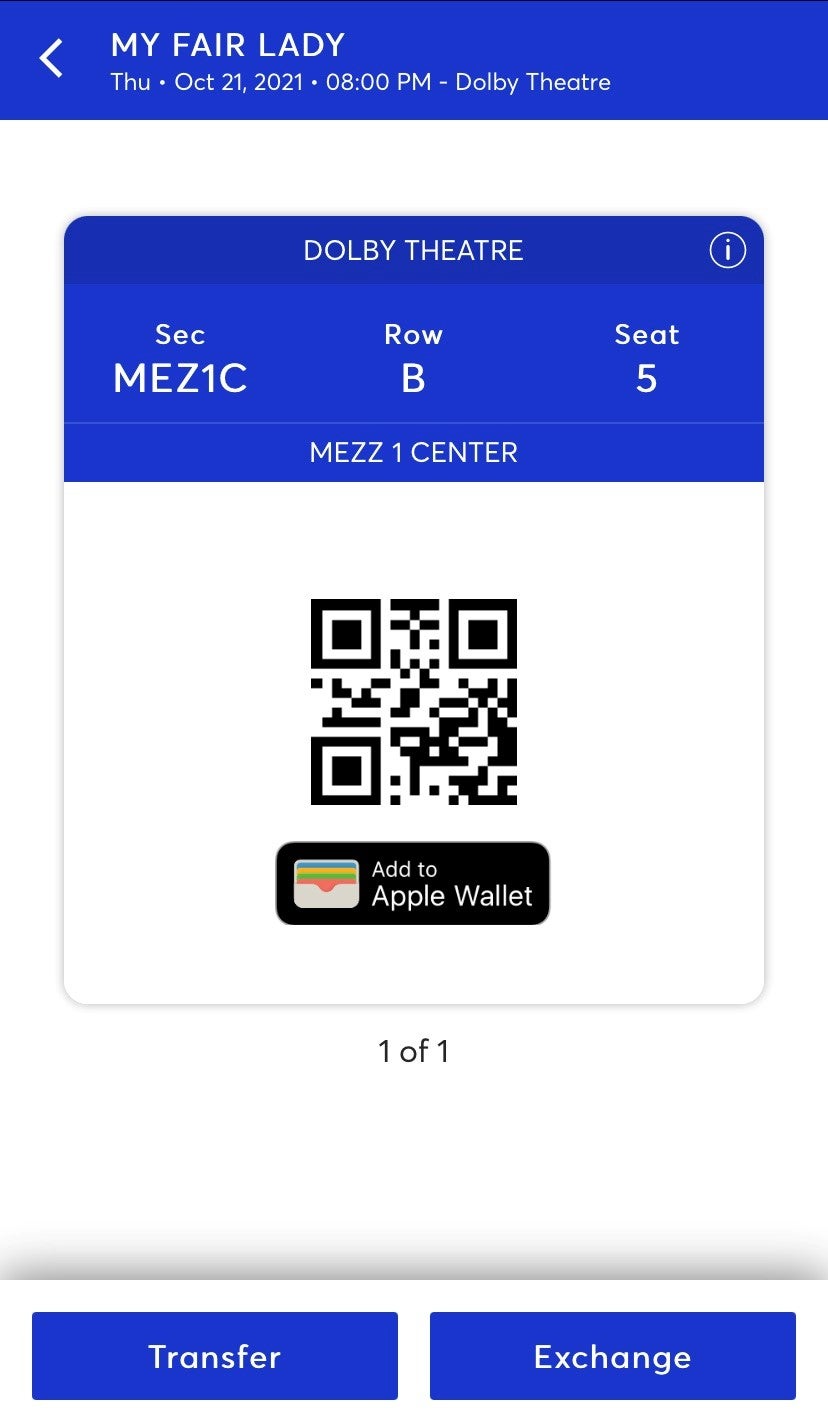Go back using the top-left arrow

(51, 59)
